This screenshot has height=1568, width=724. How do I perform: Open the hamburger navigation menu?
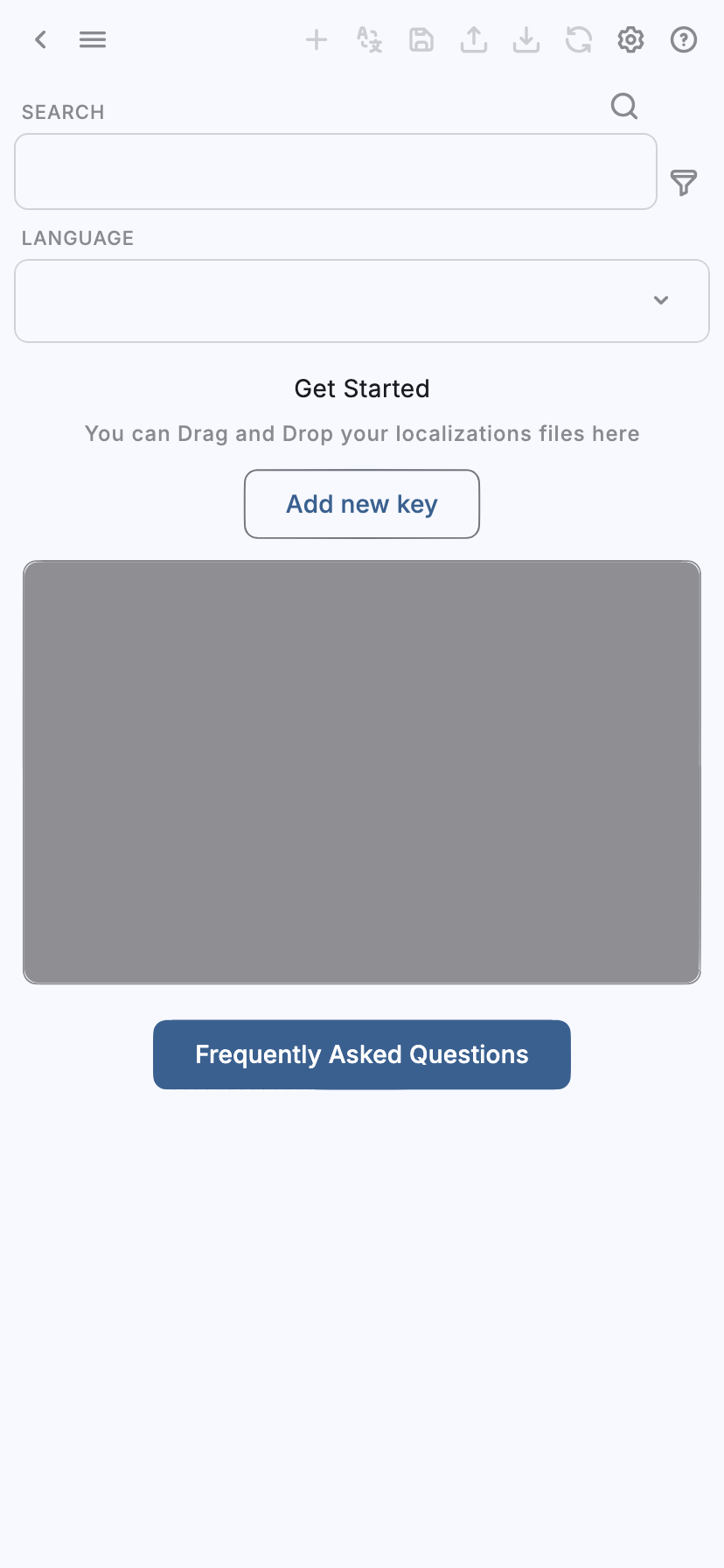click(93, 39)
